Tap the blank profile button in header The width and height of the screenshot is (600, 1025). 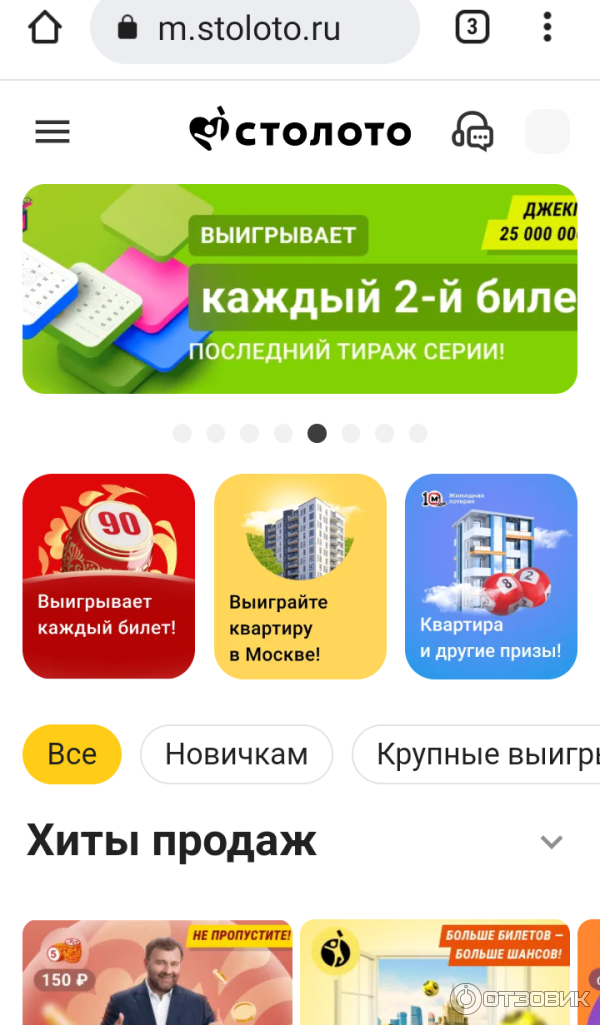547,132
